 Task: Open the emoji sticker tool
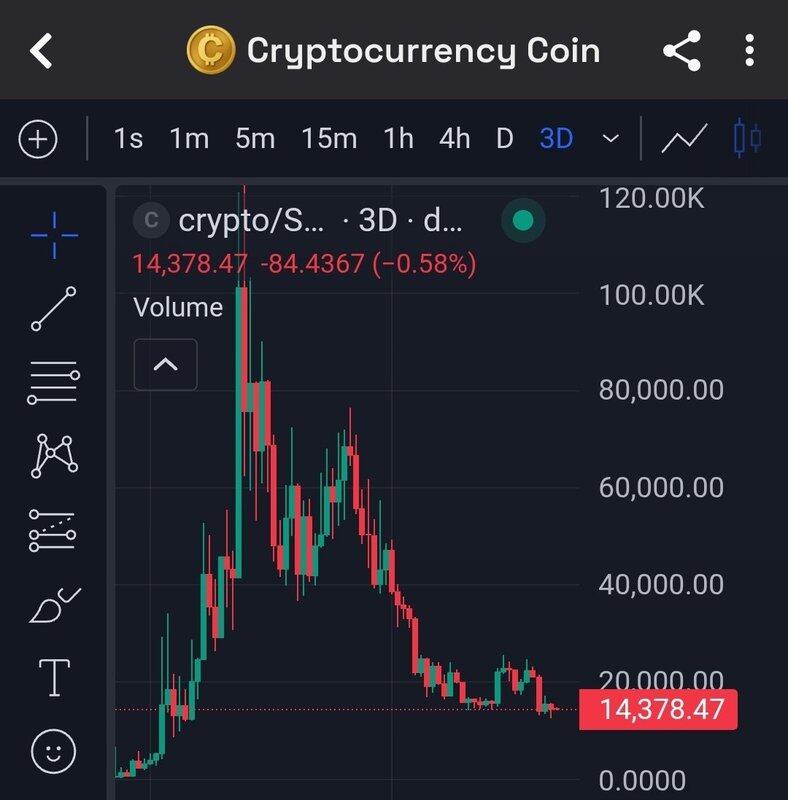click(x=53, y=751)
